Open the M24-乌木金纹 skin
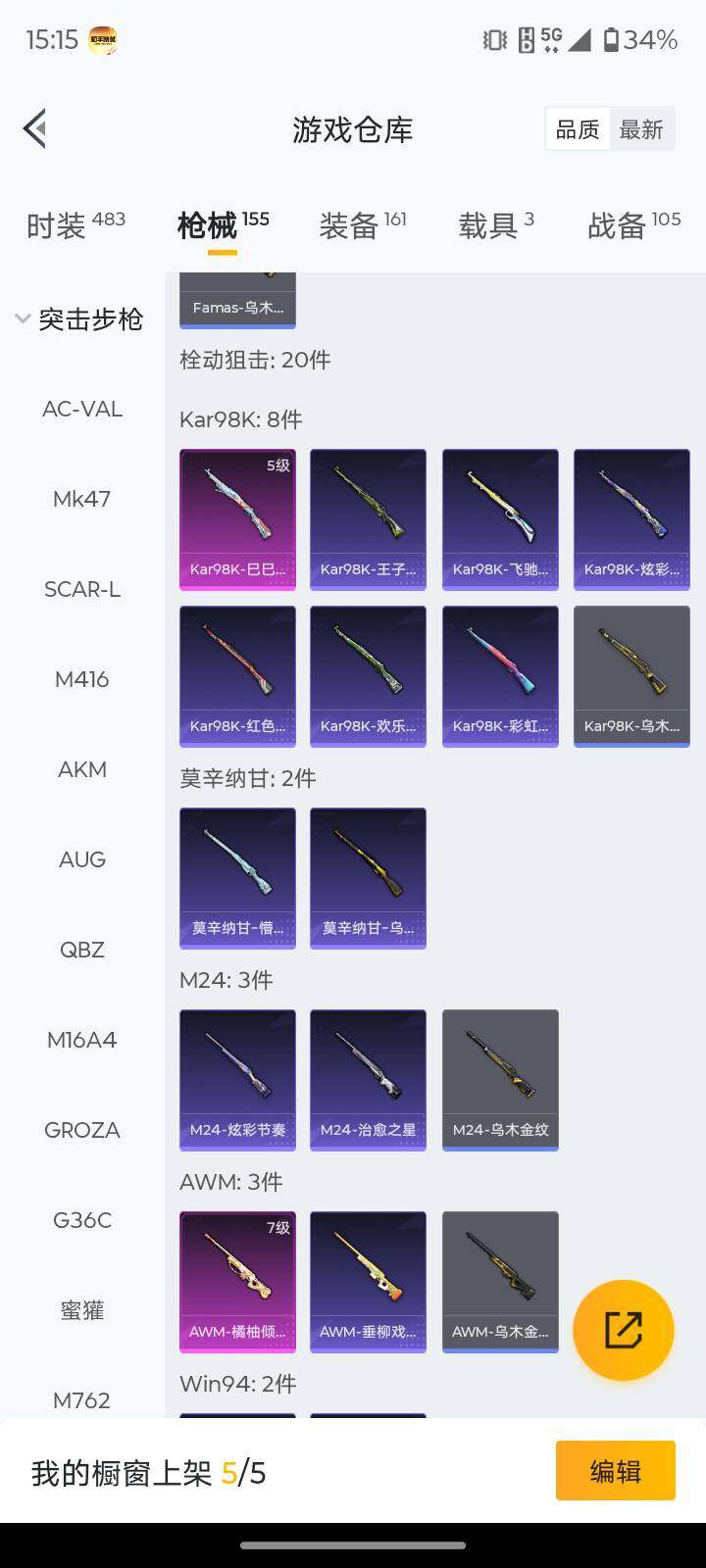The width and height of the screenshot is (706, 1568). click(x=500, y=1080)
